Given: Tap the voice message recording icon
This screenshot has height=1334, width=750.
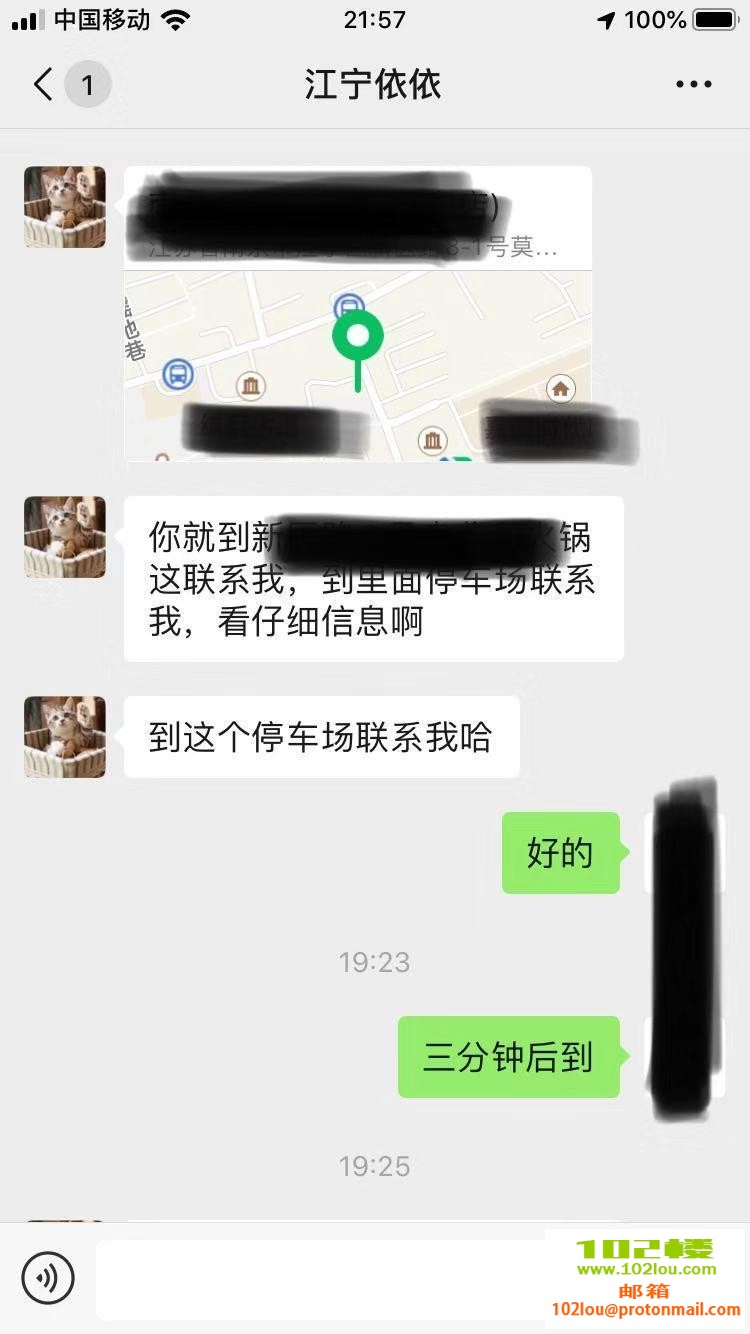Looking at the screenshot, I should coord(49,1278).
